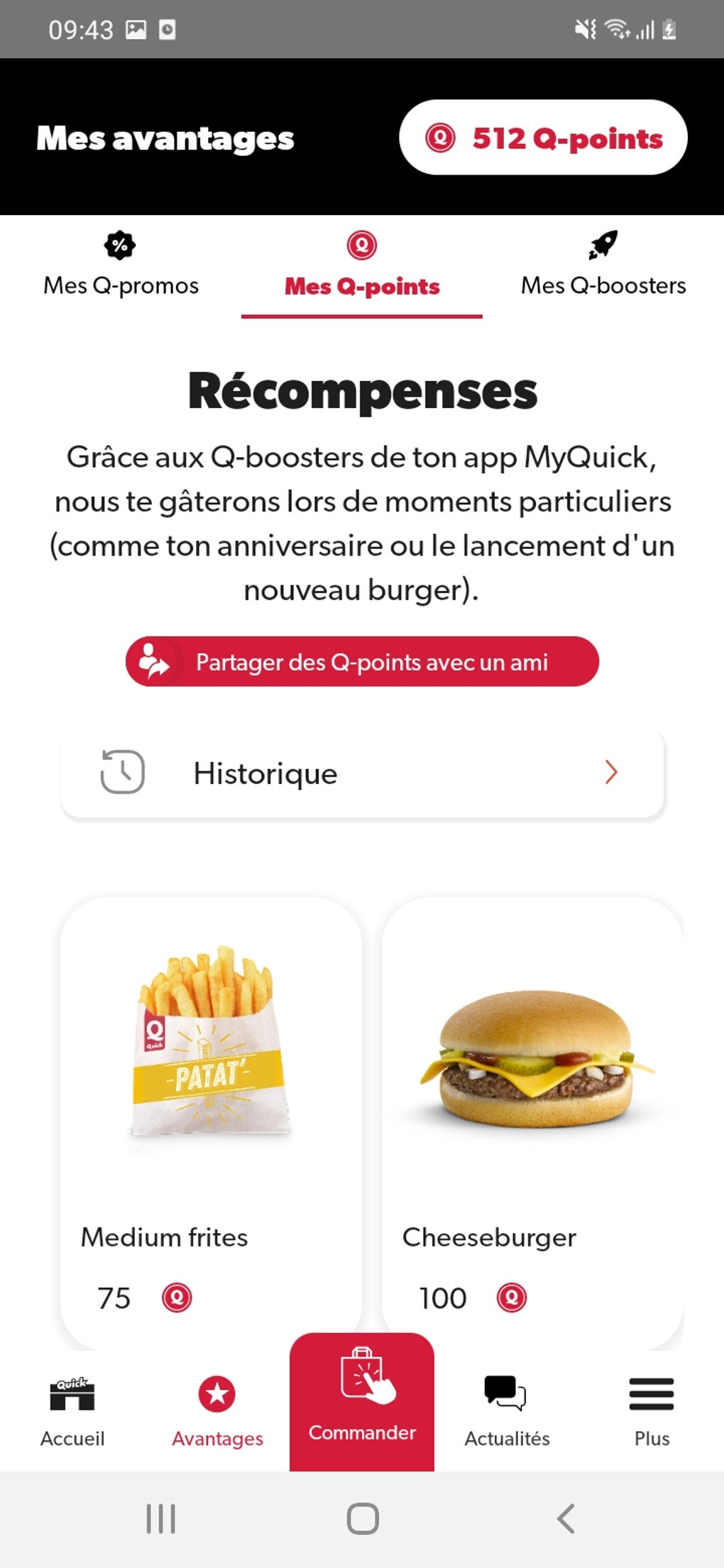
Task: Open the Avantages tab in bottom bar
Action: point(217,1412)
